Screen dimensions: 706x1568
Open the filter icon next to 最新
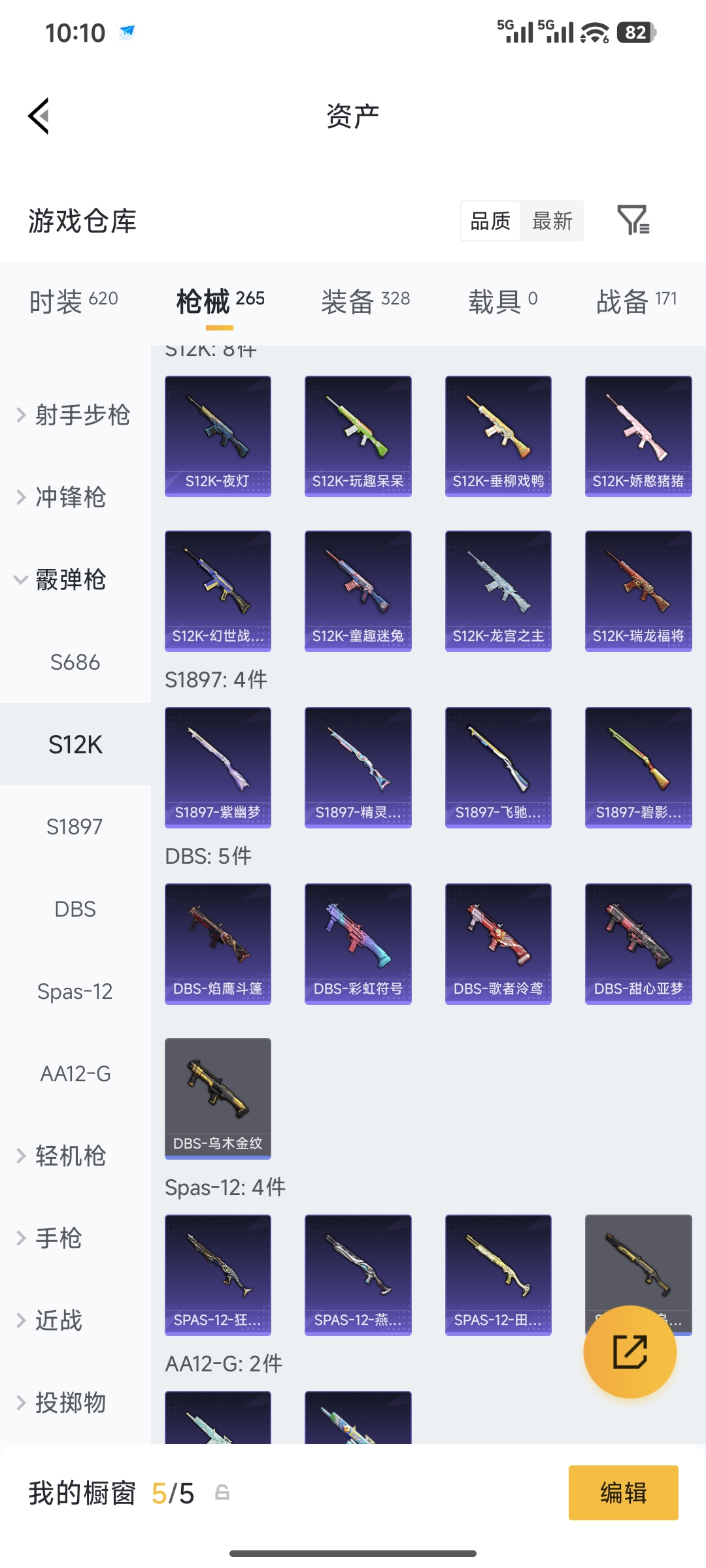pyautogui.click(x=633, y=220)
